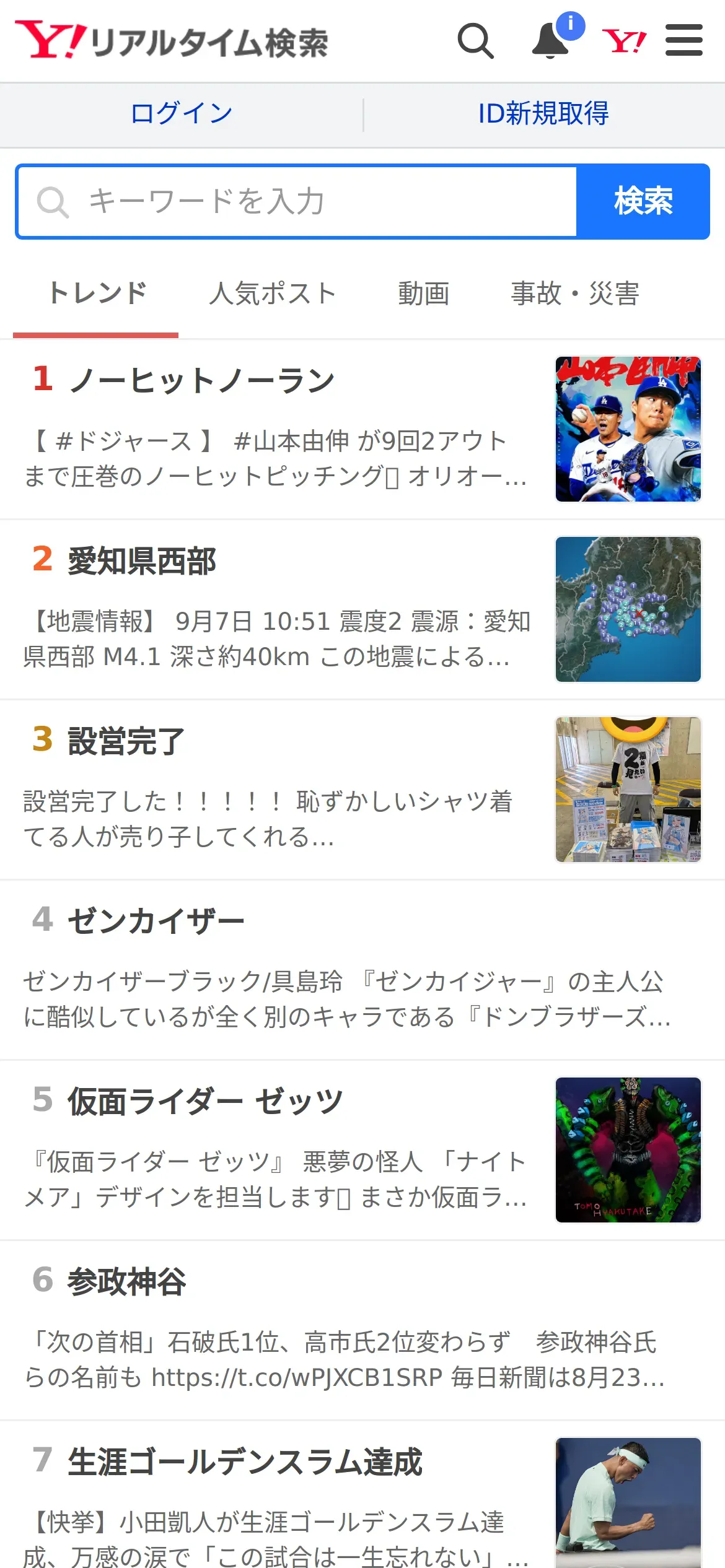The width and height of the screenshot is (725, 1568).
Task: Open trend 1 ノーヒットノーラン
Action: (202, 380)
